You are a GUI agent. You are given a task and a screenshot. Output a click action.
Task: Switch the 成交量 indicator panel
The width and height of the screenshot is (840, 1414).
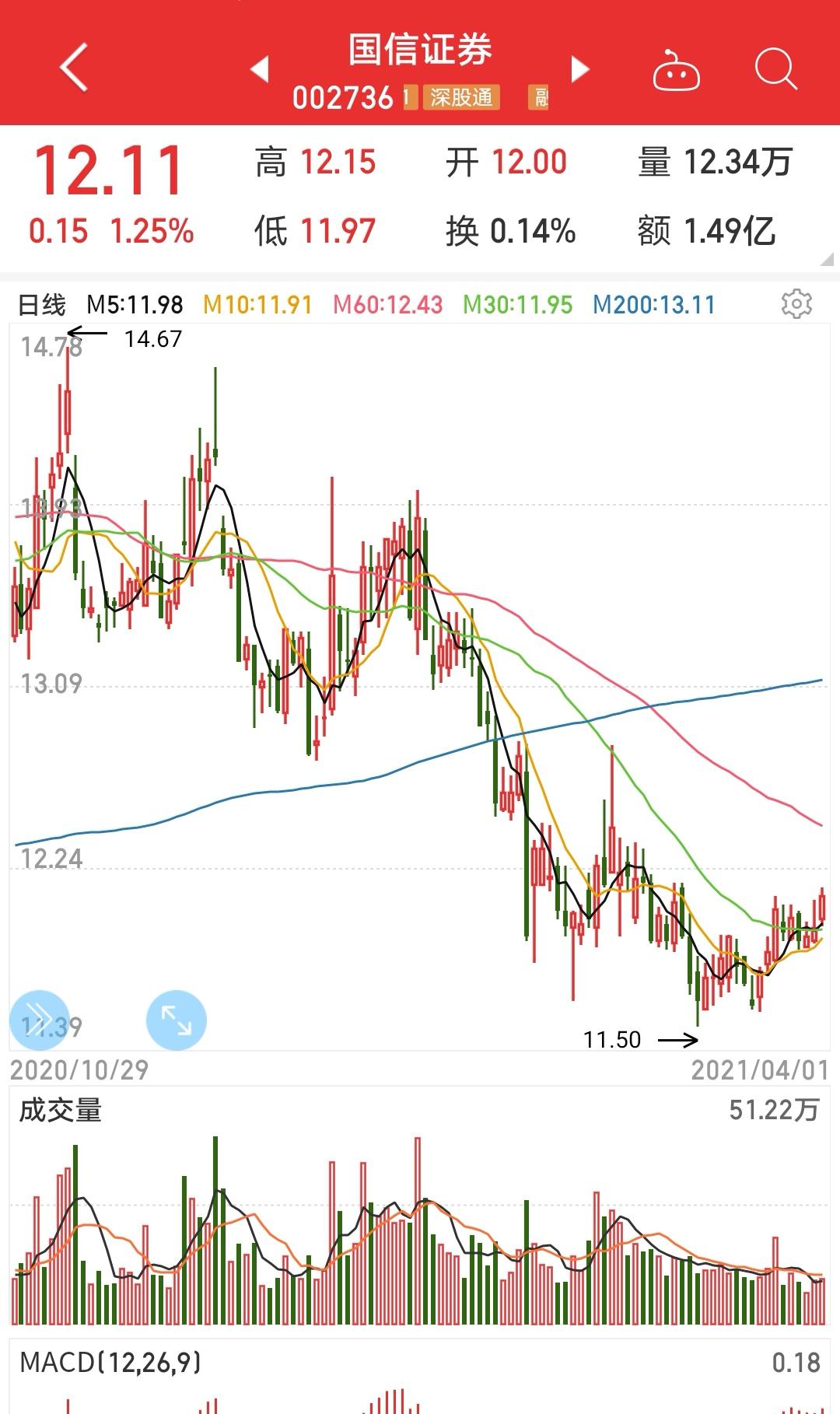click(x=61, y=1110)
